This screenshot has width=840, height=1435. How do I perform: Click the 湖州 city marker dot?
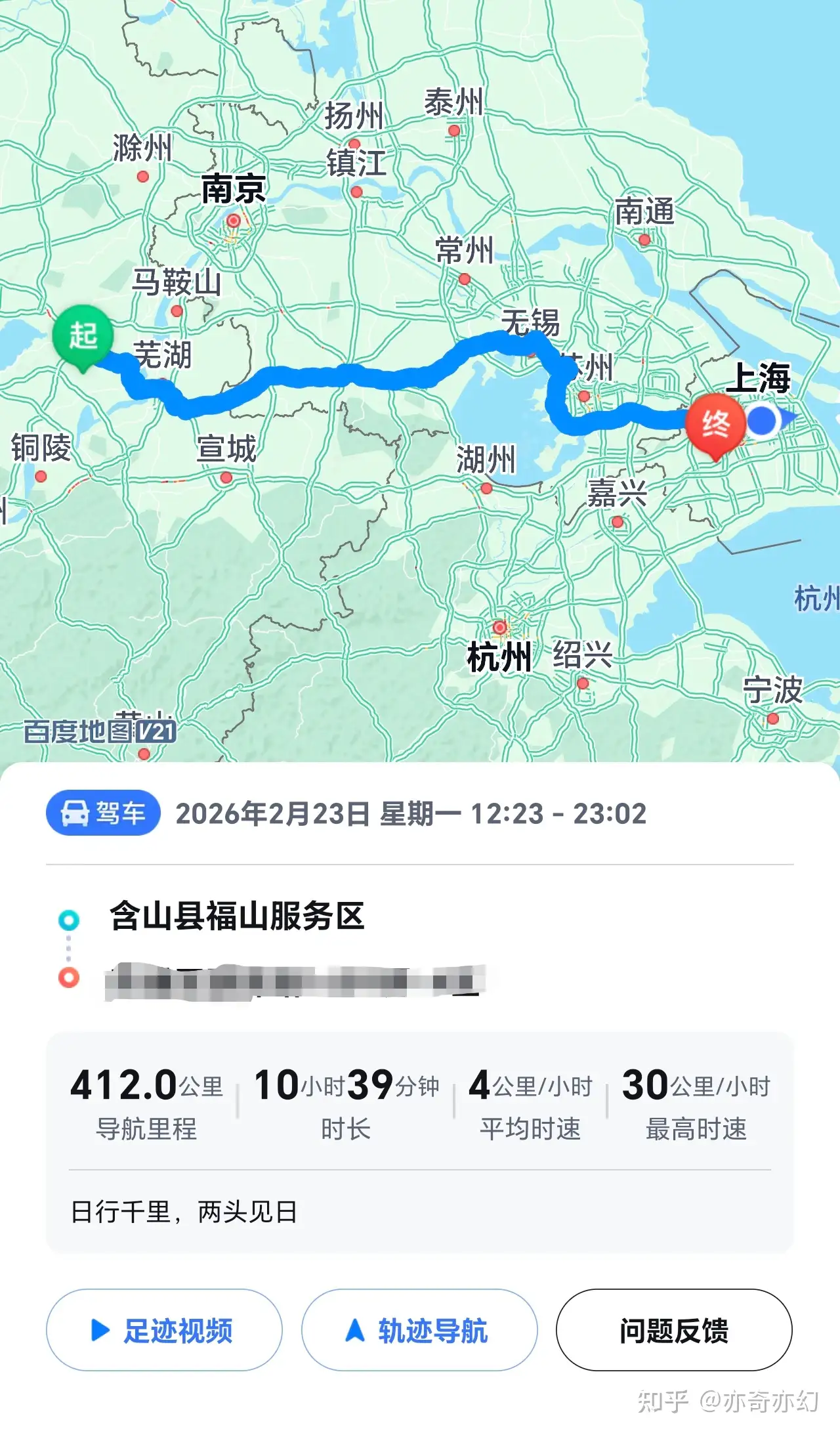point(486,488)
